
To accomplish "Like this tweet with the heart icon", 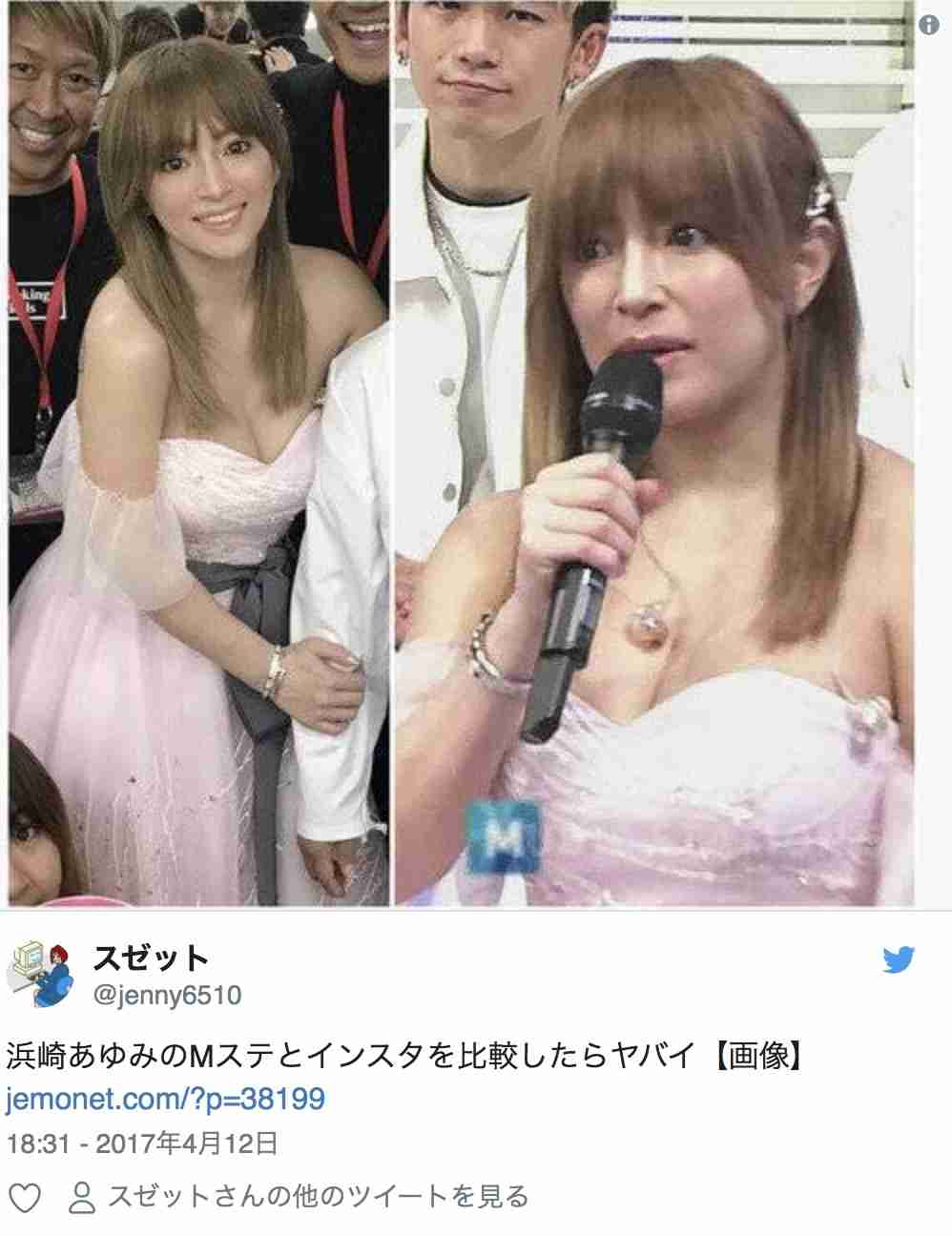I will [x=25, y=1197].
